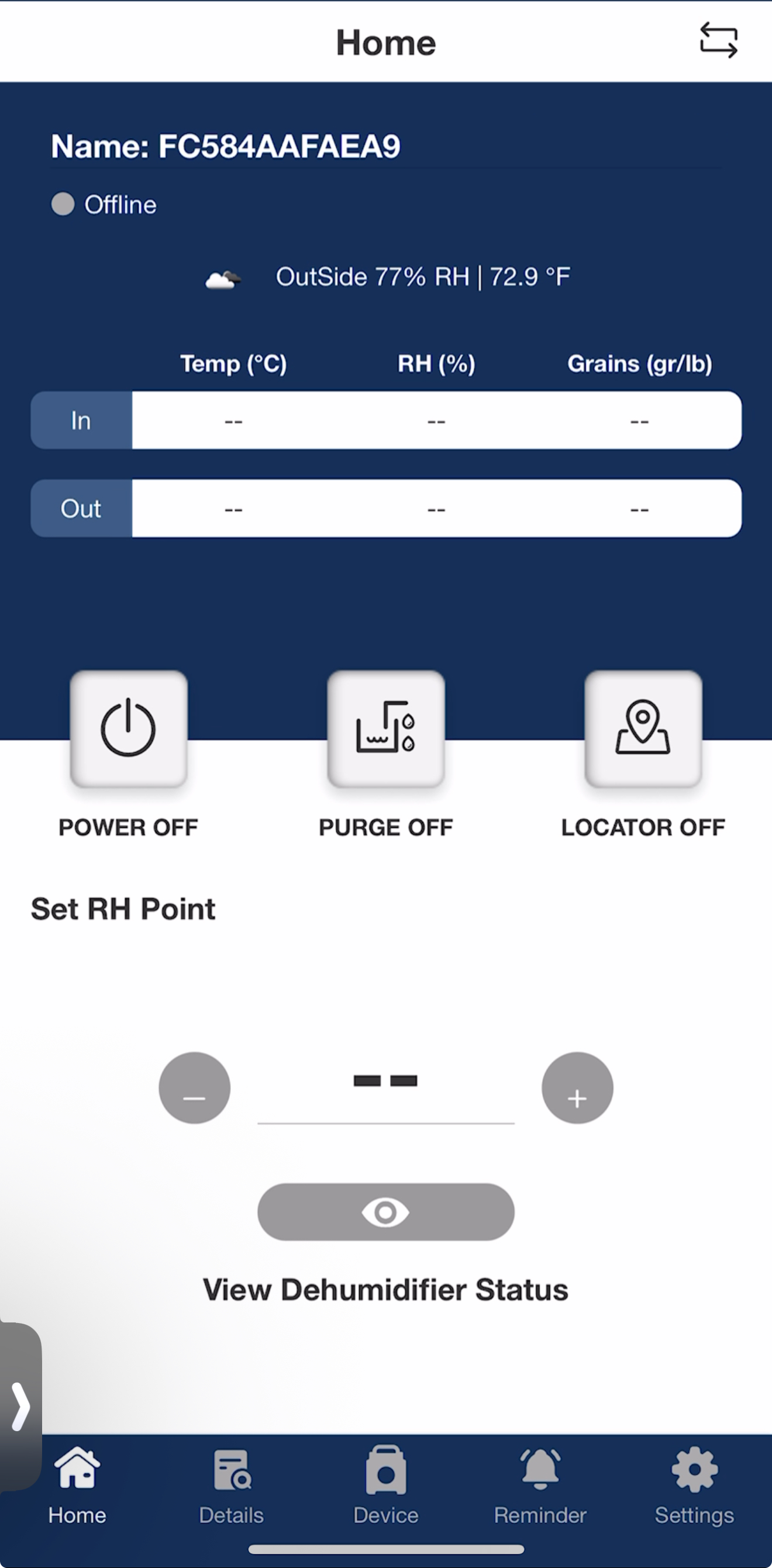Screen dimensions: 772x1568
Task: Activate the locator button
Action: (x=643, y=728)
